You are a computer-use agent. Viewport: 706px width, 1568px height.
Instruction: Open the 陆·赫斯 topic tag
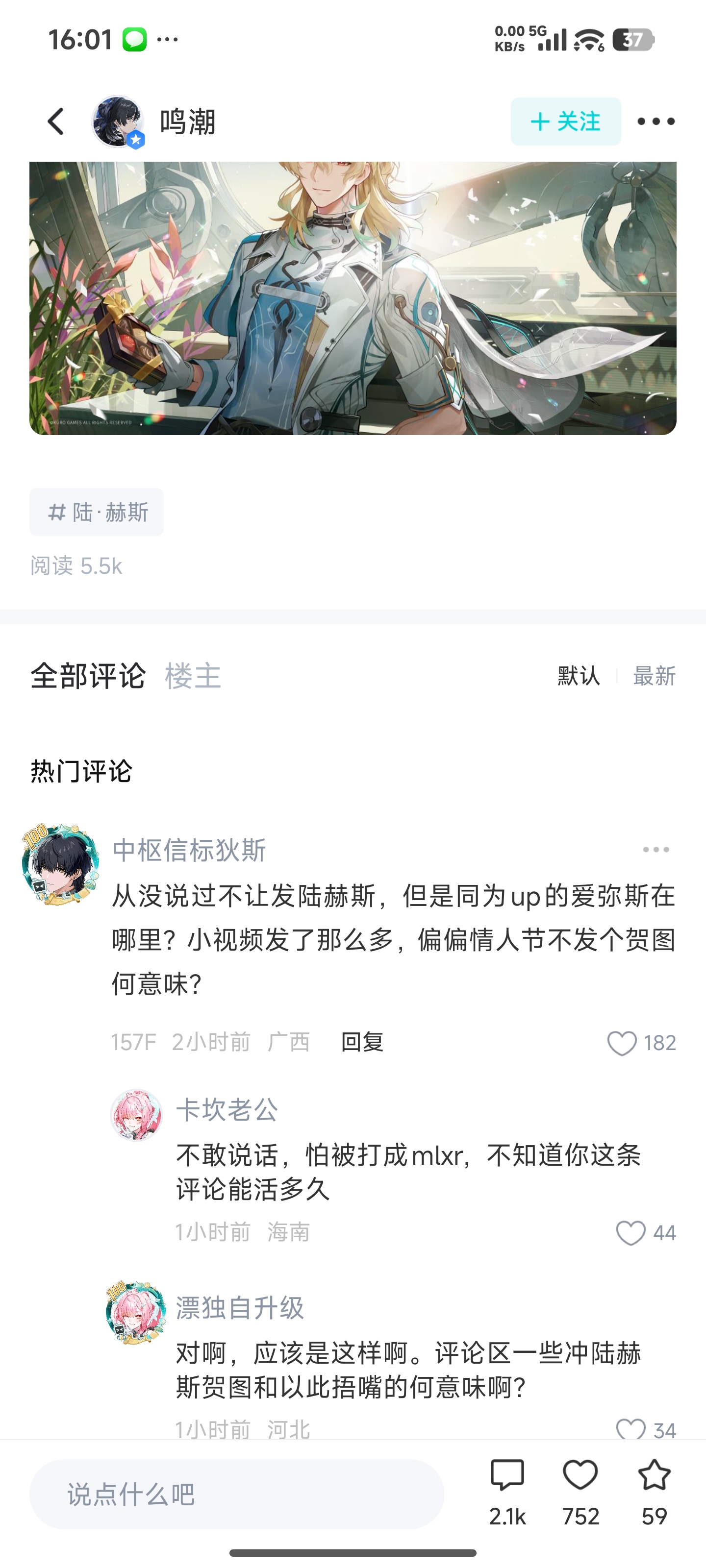pyautogui.click(x=96, y=512)
